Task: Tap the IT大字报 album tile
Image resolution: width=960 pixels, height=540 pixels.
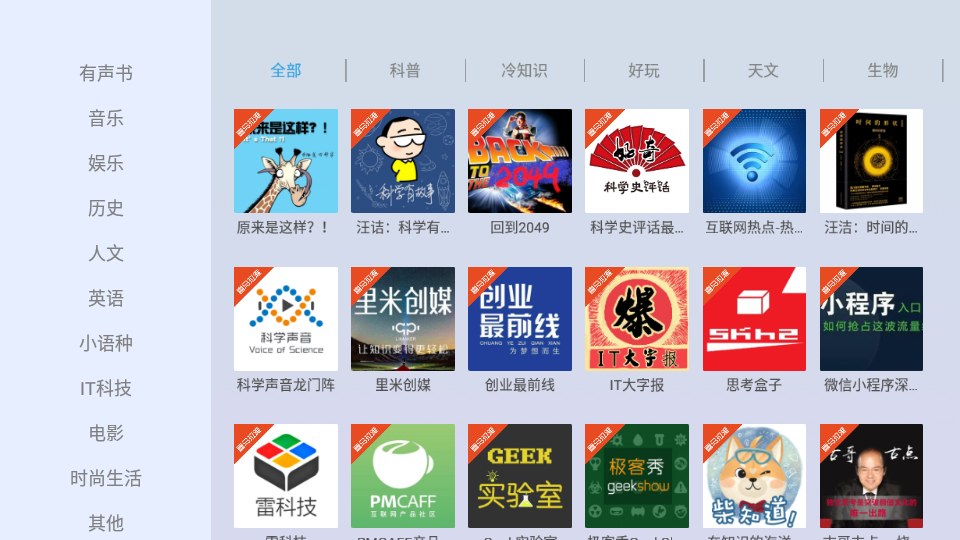Action: click(x=637, y=319)
